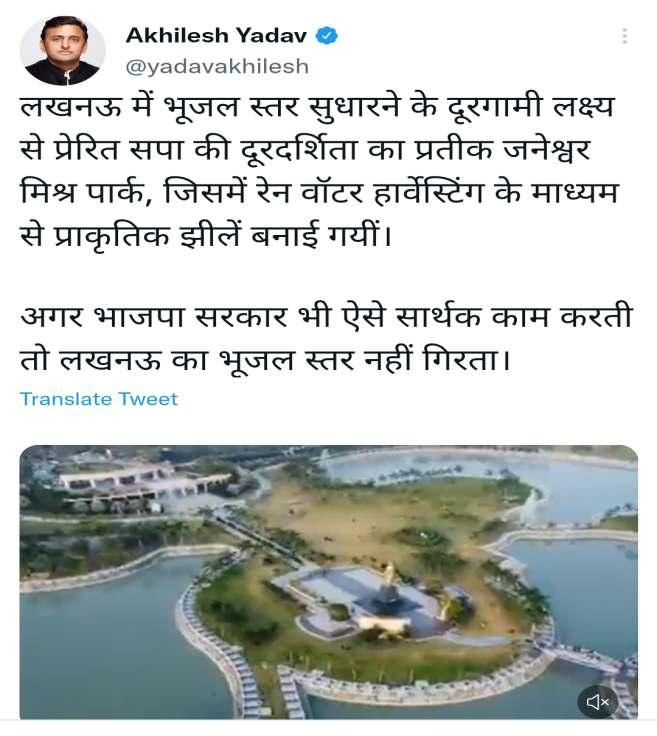Open Akhilesh Yadav's profile picture

click(x=62, y=50)
